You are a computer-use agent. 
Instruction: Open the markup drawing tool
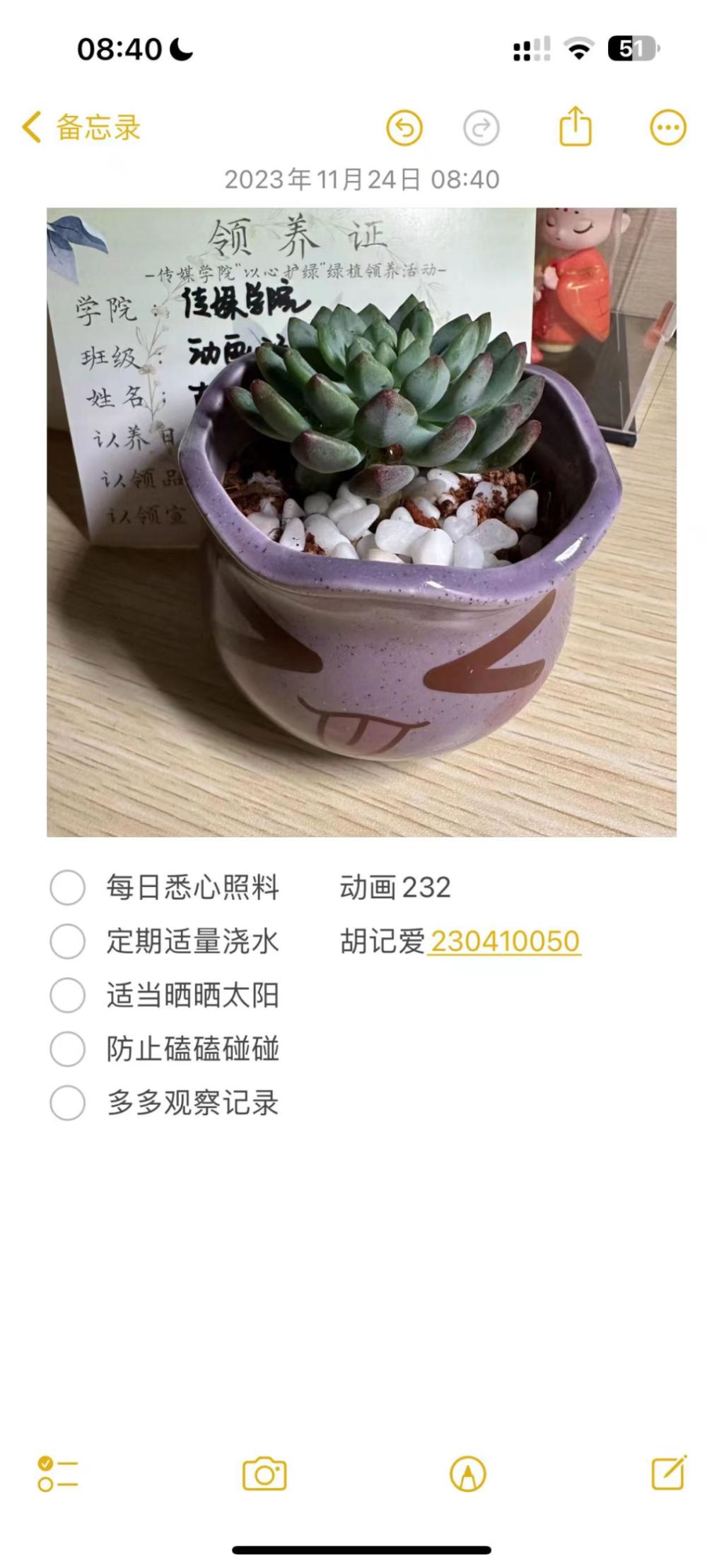[467, 1474]
